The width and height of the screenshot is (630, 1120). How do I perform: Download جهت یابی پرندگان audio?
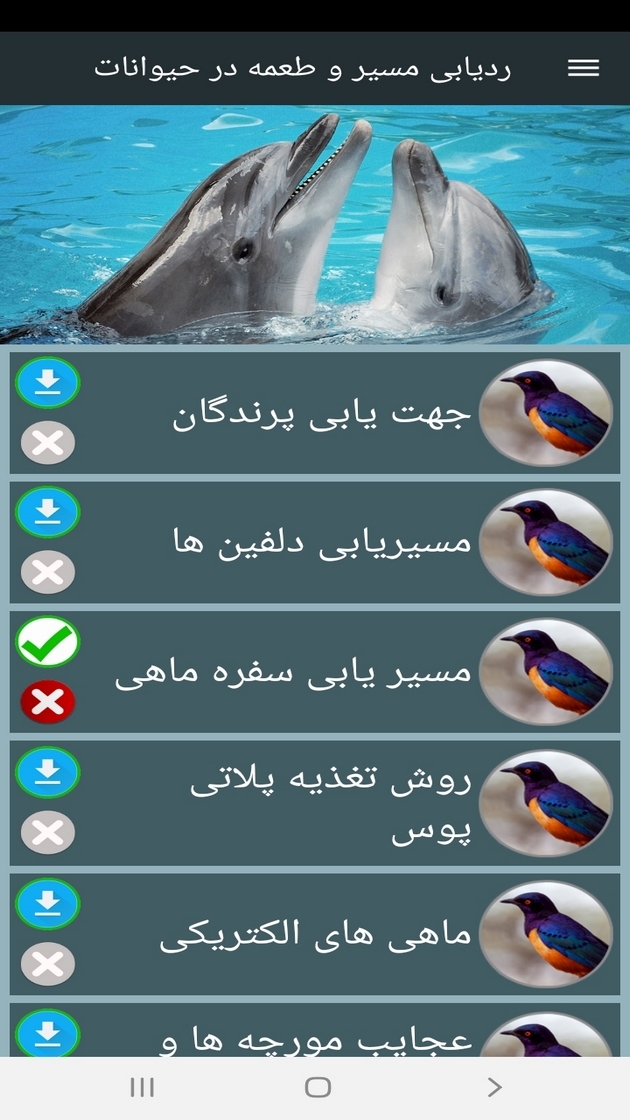click(x=48, y=383)
